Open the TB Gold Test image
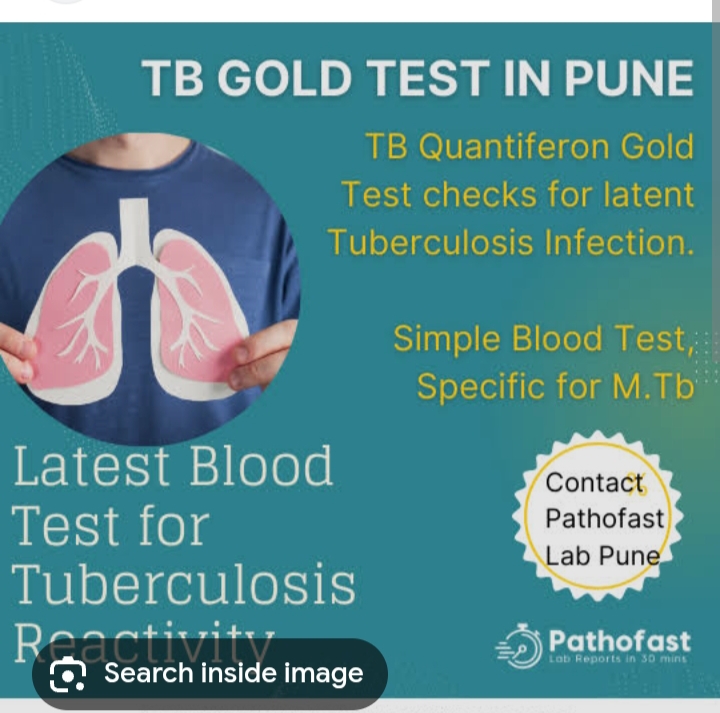The height and width of the screenshot is (713, 720). click(x=360, y=330)
